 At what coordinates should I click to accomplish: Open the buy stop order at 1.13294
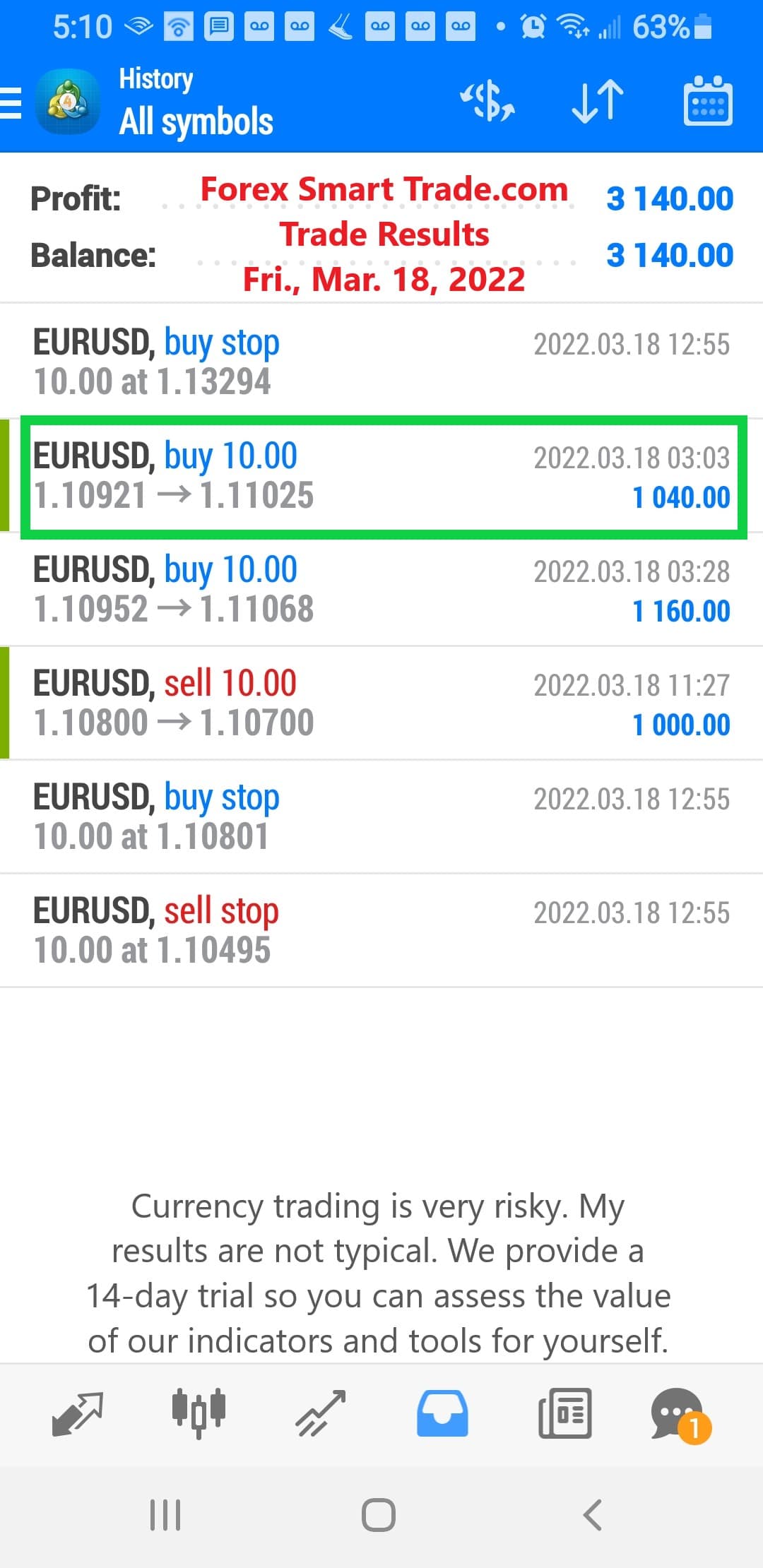pos(381,362)
